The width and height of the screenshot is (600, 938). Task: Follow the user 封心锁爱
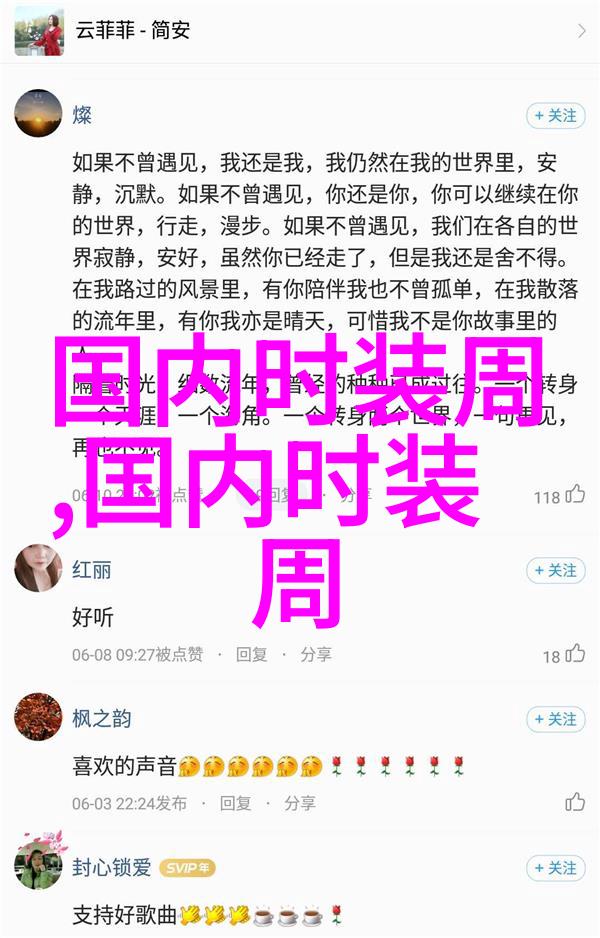coord(555,868)
